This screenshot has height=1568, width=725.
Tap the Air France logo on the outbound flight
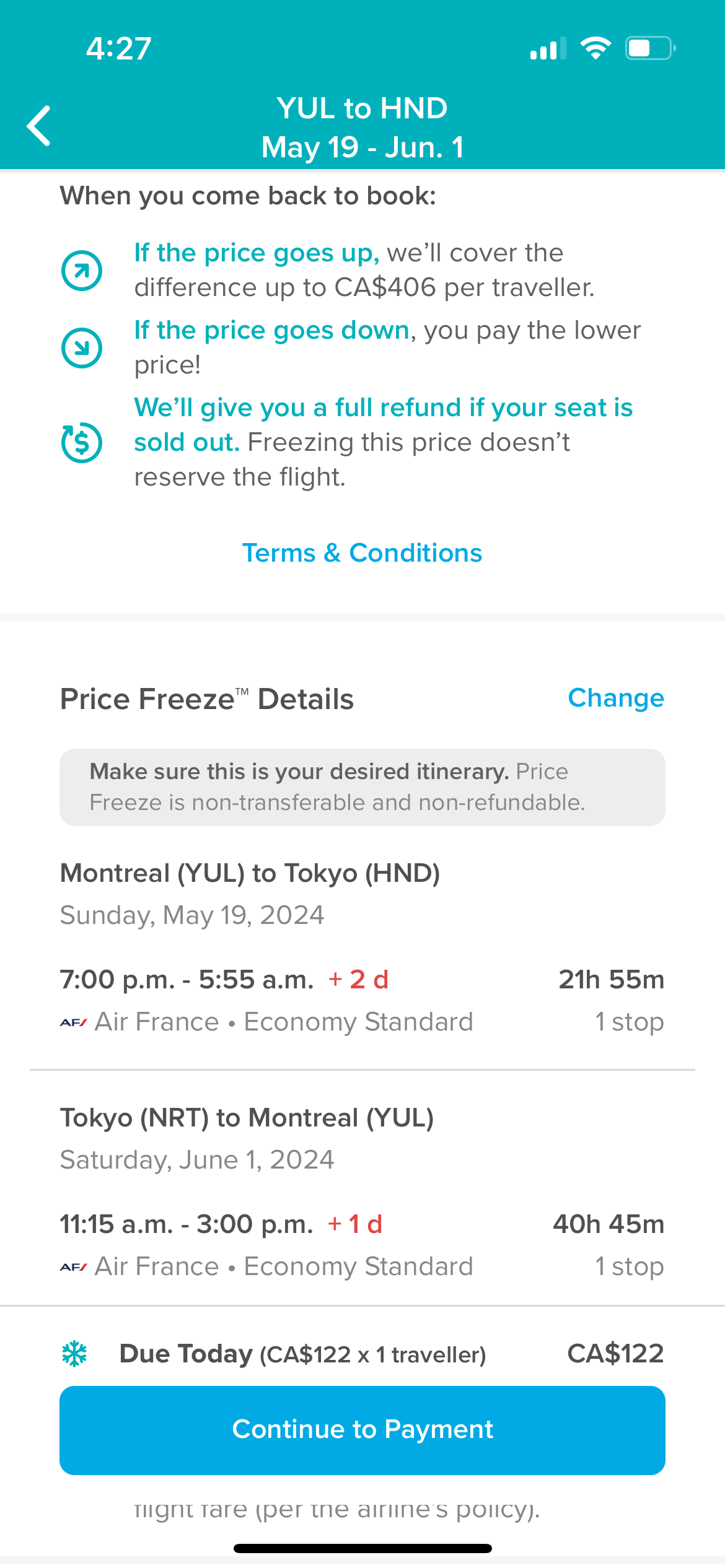tap(72, 1022)
